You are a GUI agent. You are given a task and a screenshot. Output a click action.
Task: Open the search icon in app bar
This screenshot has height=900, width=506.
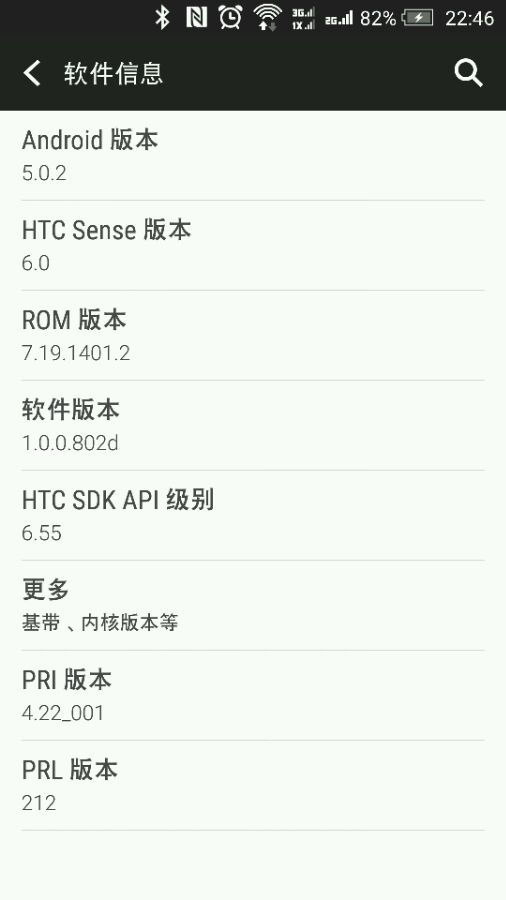468,73
